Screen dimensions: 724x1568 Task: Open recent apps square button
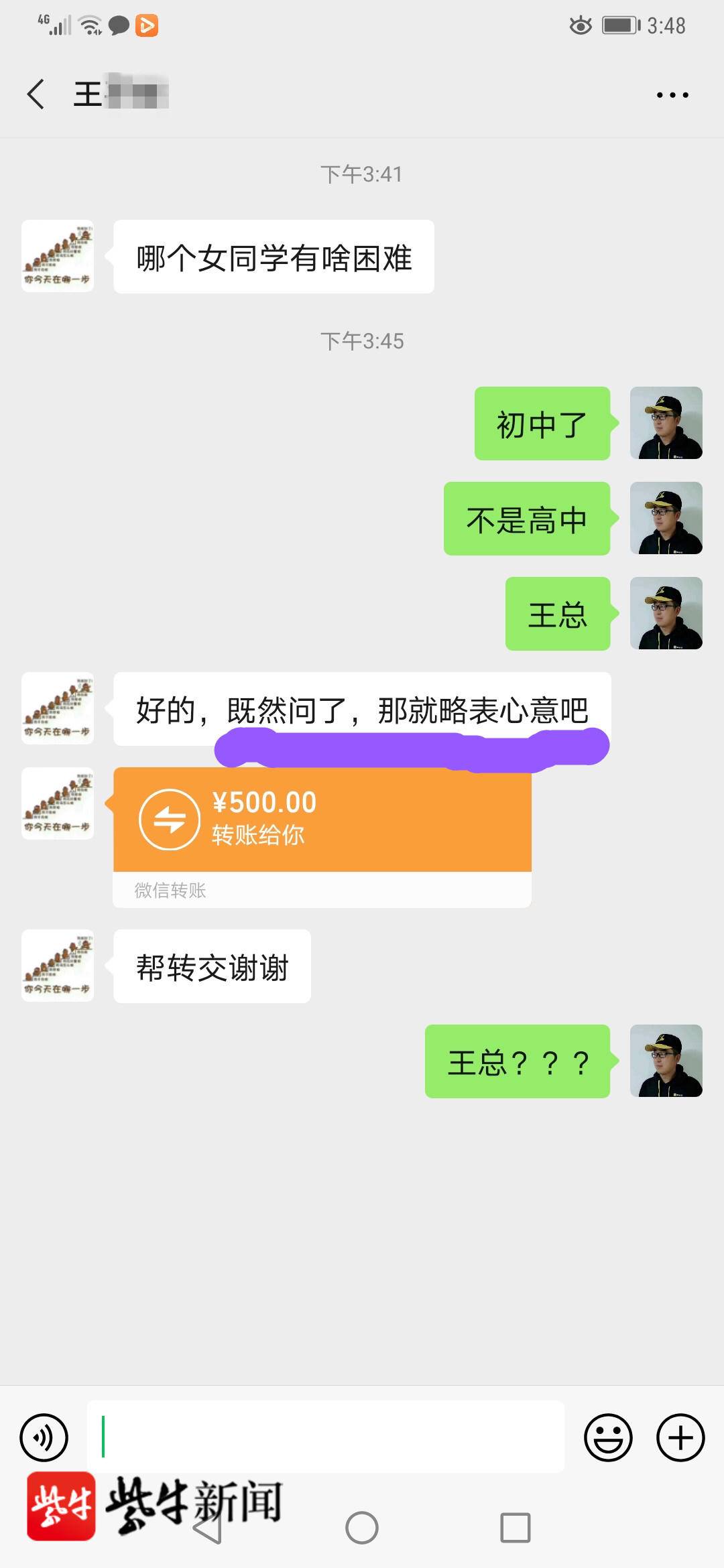[515, 1528]
